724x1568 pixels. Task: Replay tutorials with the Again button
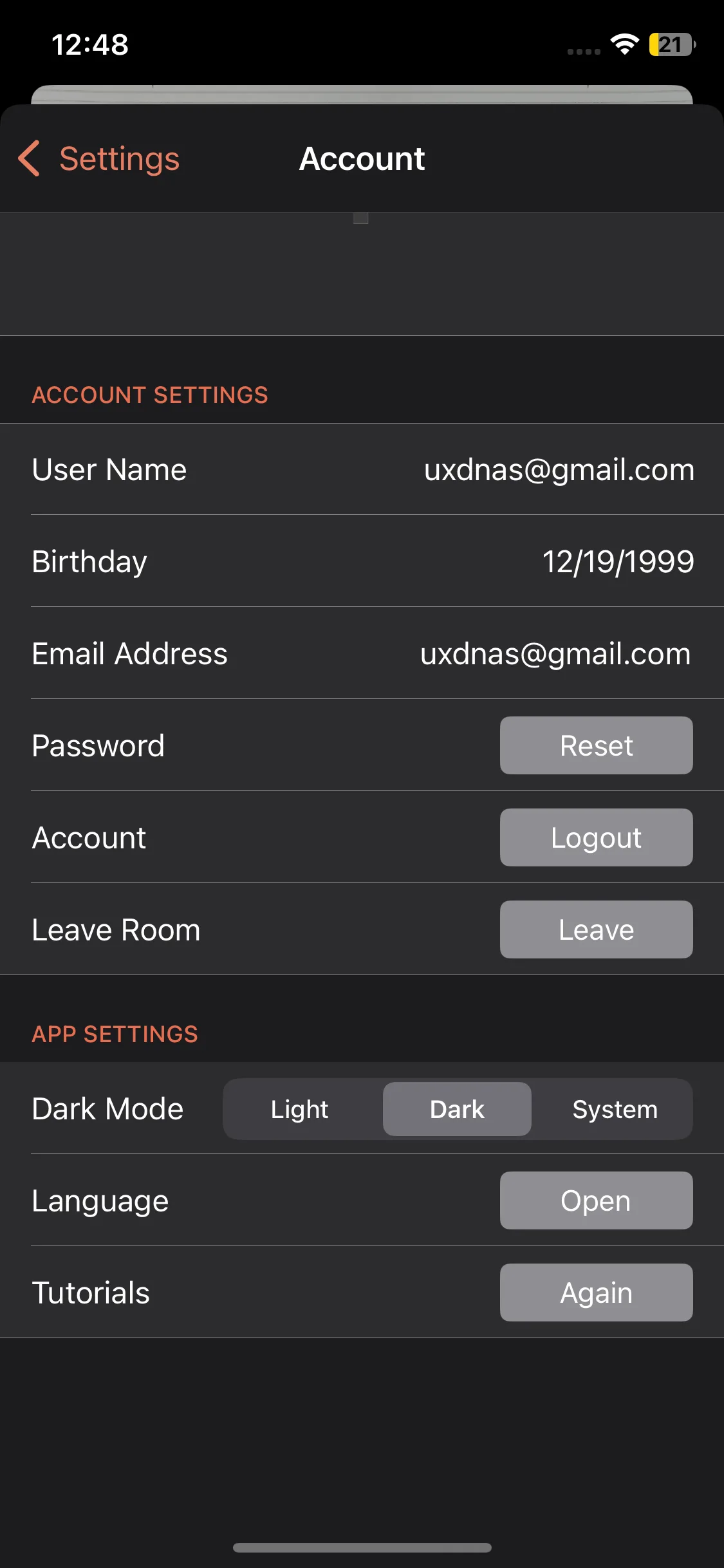[x=596, y=1293]
